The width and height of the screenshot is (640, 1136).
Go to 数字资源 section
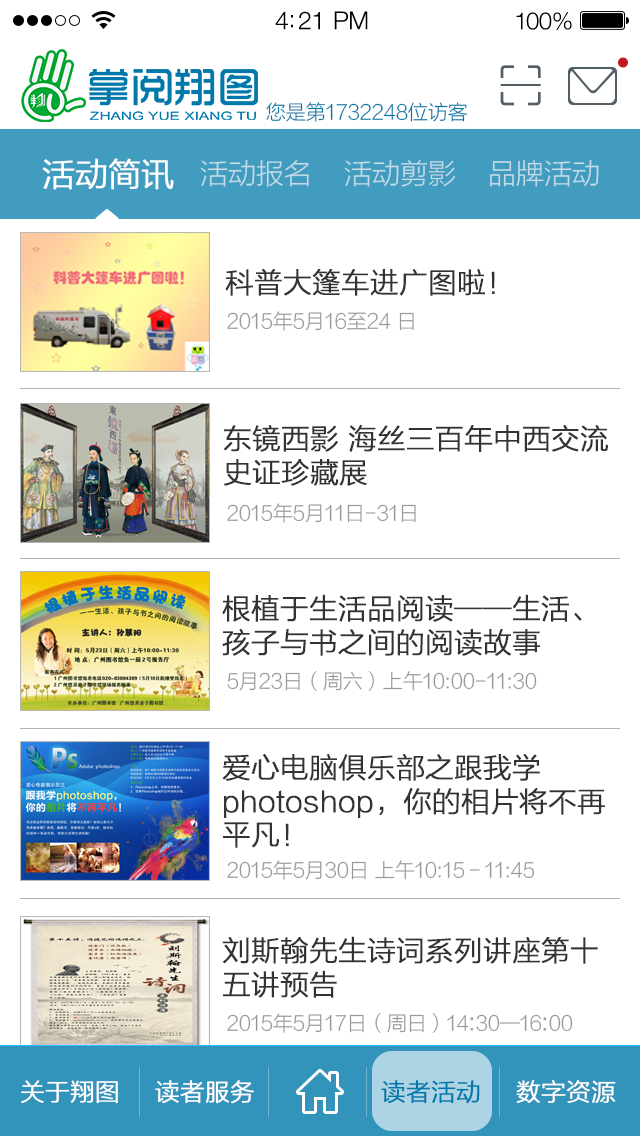pyautogui.click(x=566, y=1092)
